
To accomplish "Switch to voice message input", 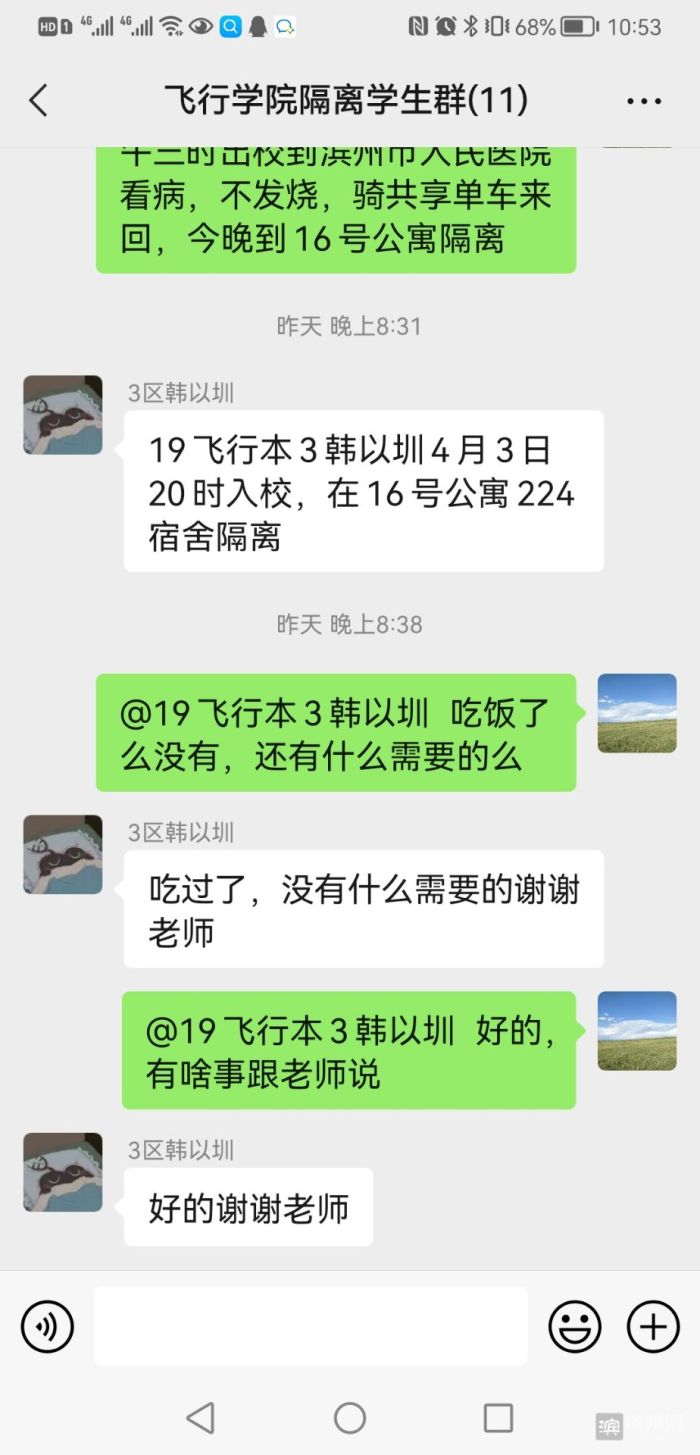I will (47, 1327).
